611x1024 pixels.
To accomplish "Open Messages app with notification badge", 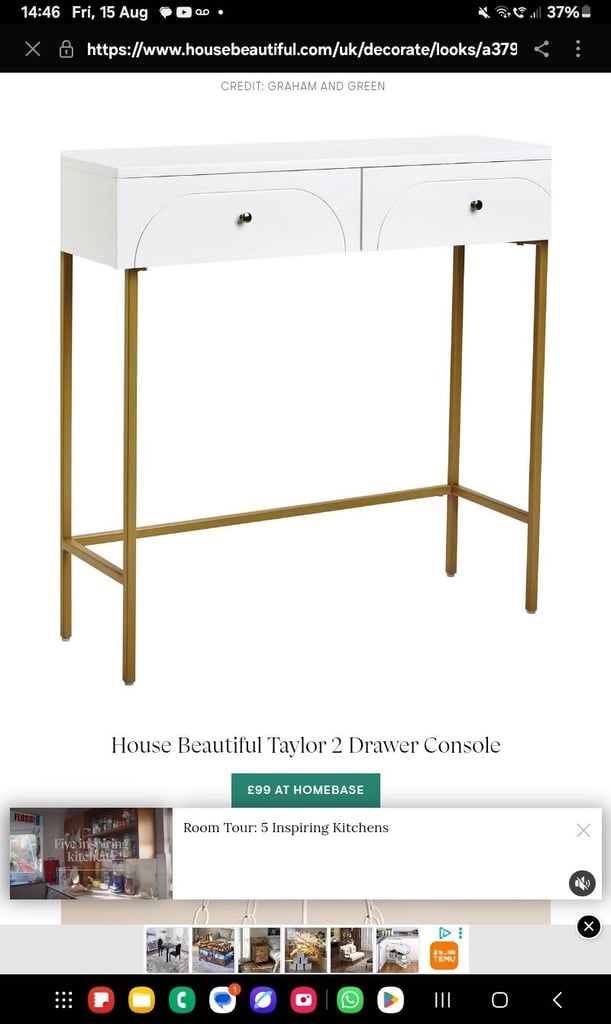I will (x=223, y=1000).
